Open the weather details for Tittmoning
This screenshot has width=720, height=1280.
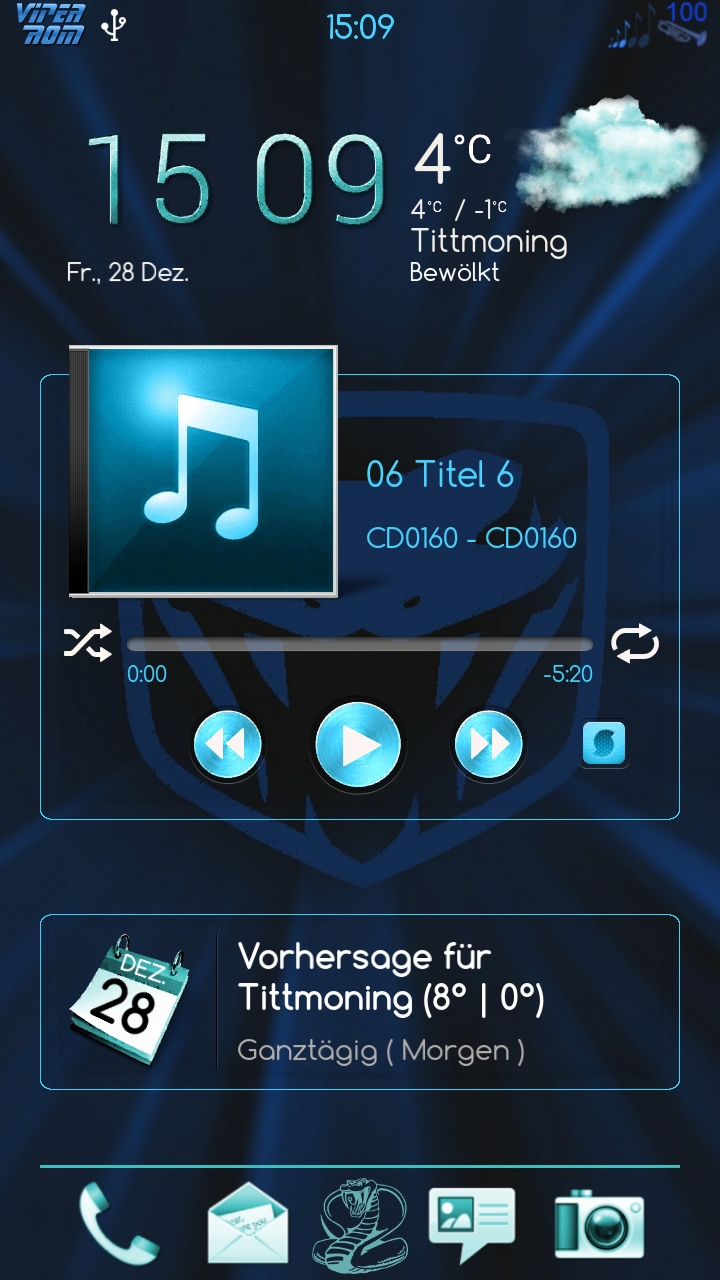(557, 190)
